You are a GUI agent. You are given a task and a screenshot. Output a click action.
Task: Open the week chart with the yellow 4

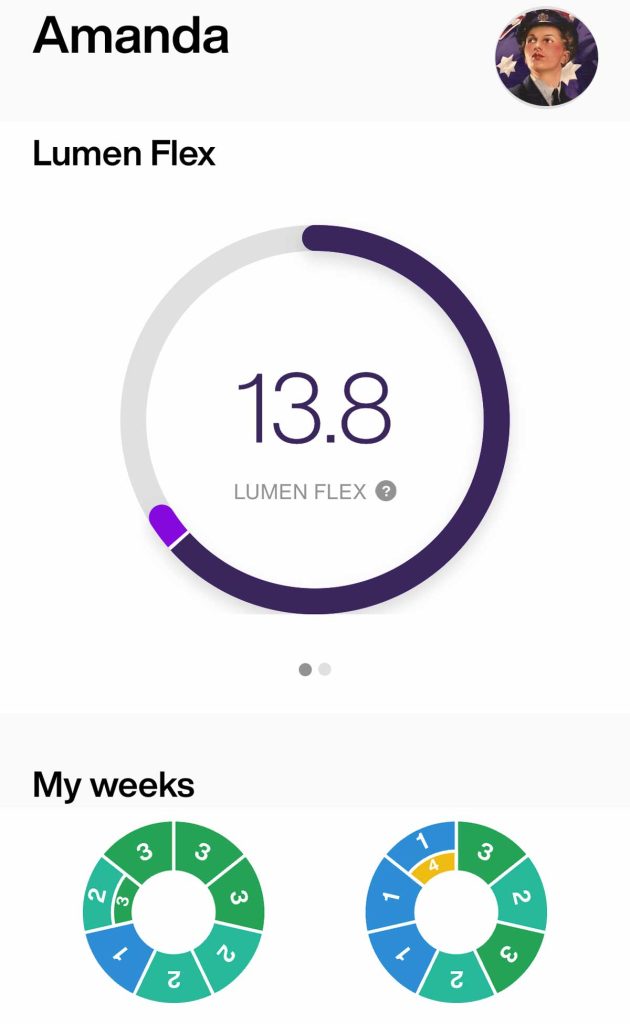click(456, 911)
